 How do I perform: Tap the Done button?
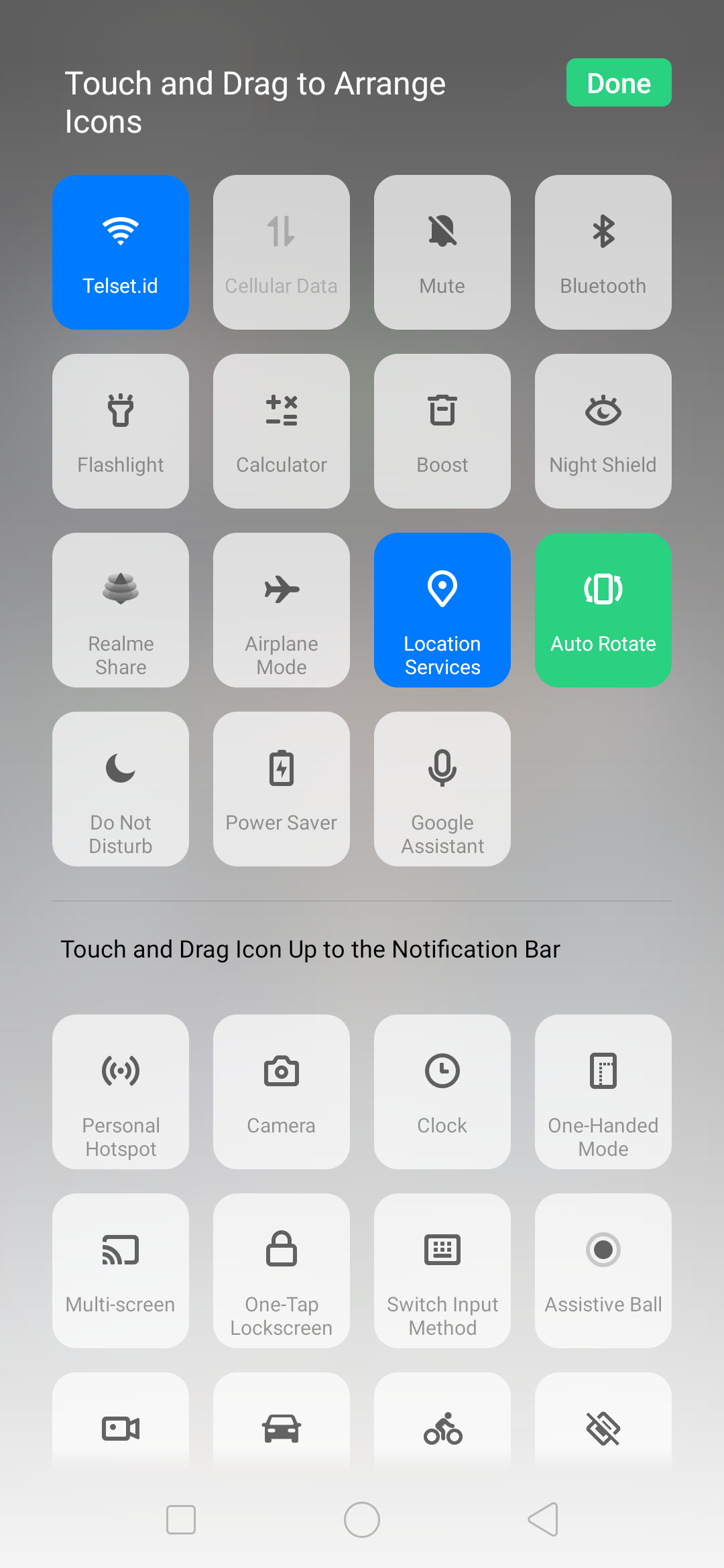(x=618, y=83)
